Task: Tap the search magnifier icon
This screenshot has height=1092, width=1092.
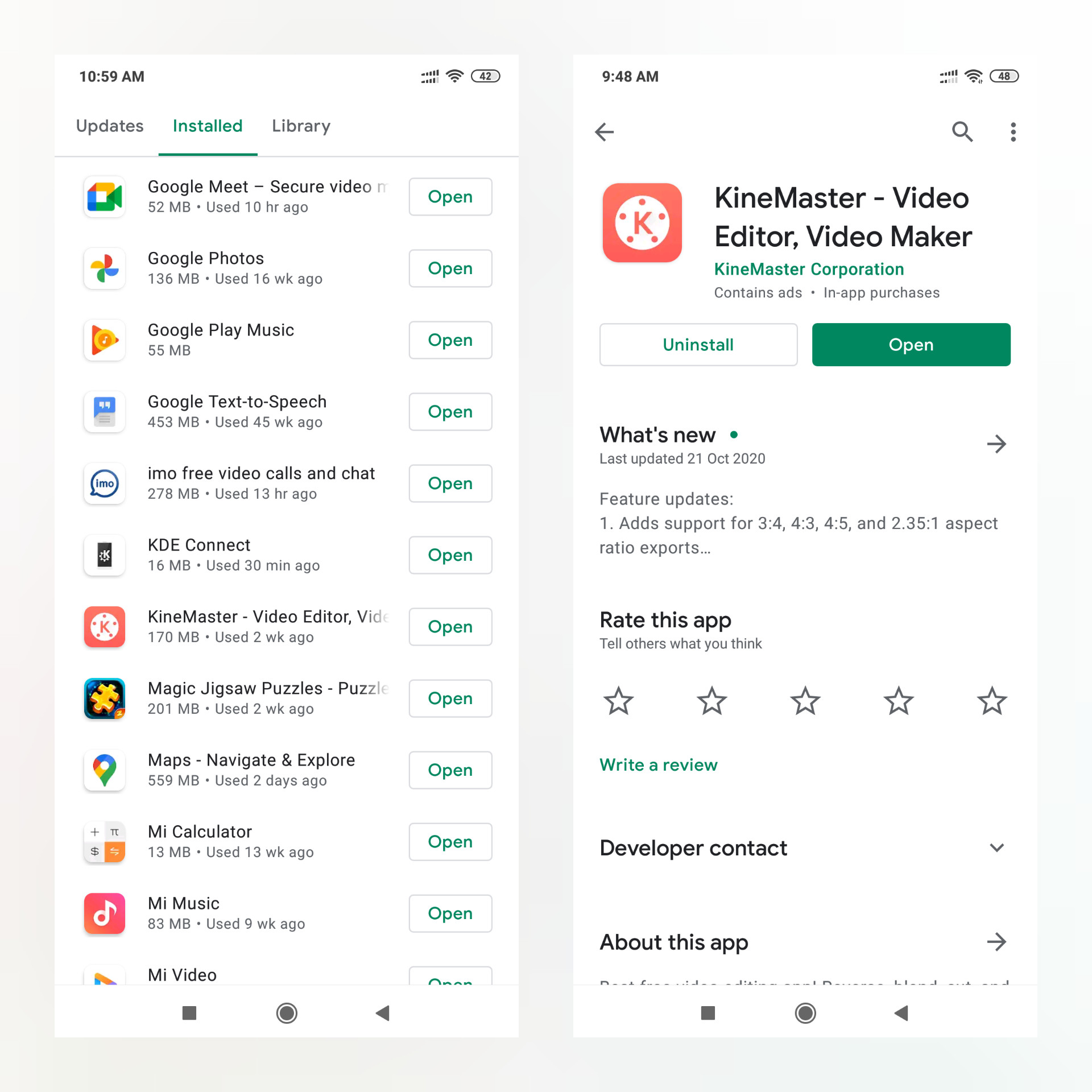Action: click(962, 132)
